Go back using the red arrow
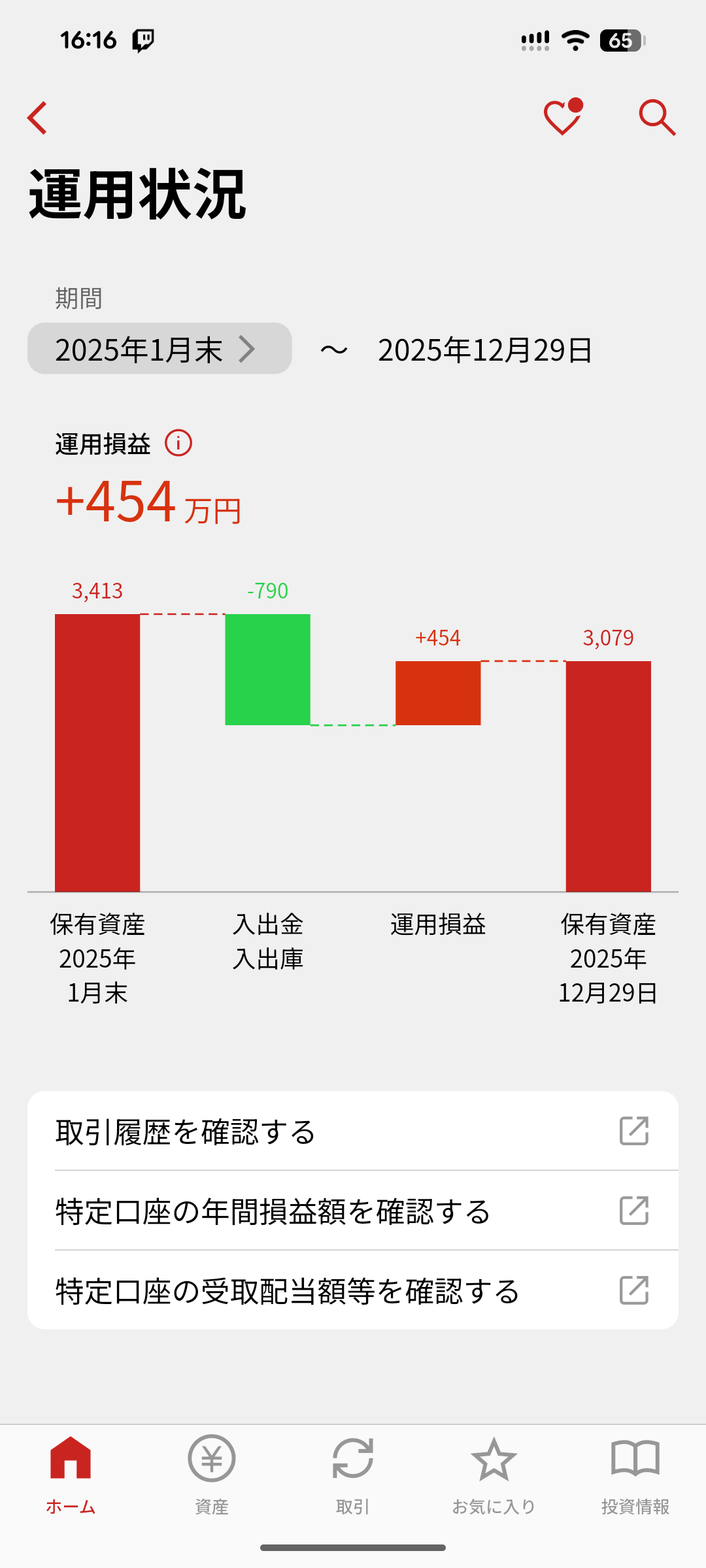This screenshot has width=706, height=1568. click(38, 118)
